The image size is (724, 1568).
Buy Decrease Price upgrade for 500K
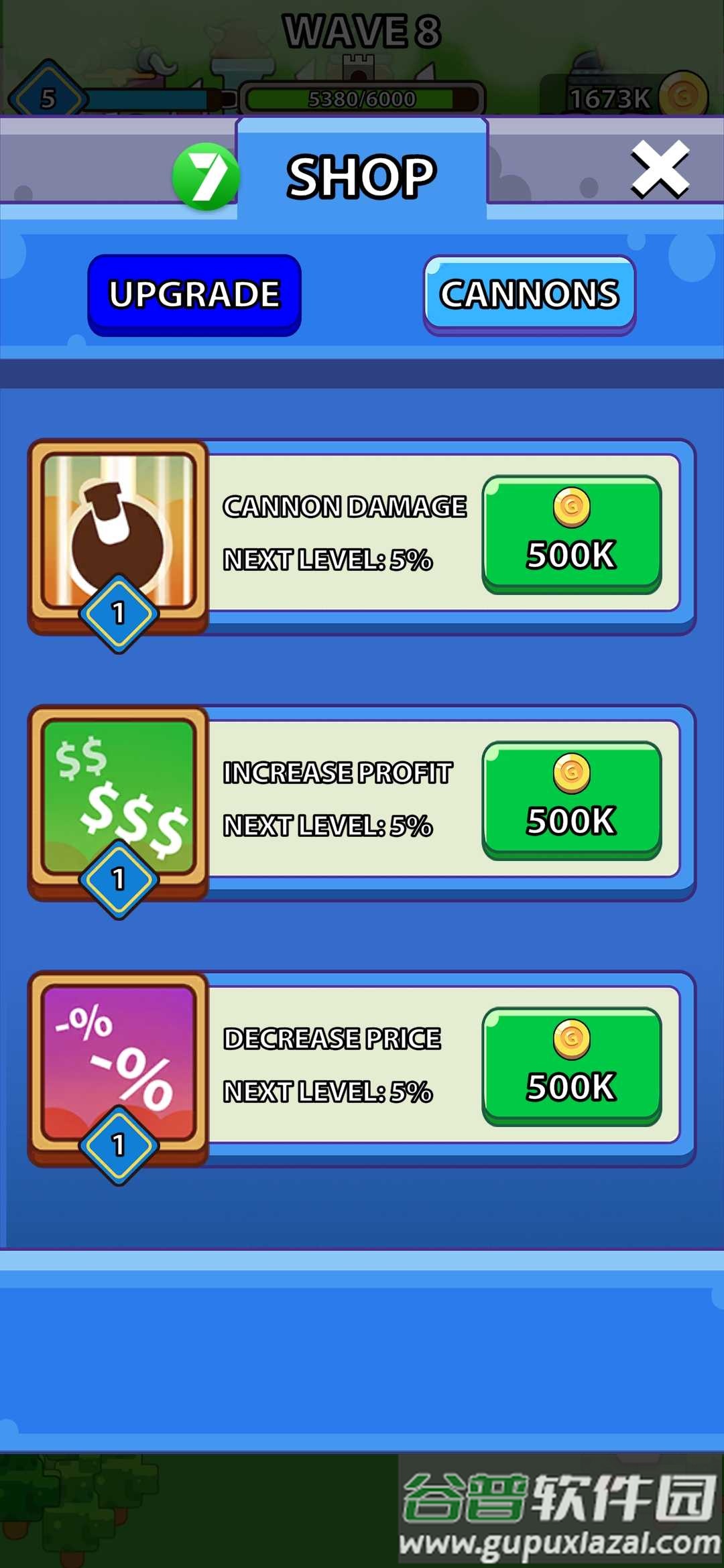point(572,1066)
